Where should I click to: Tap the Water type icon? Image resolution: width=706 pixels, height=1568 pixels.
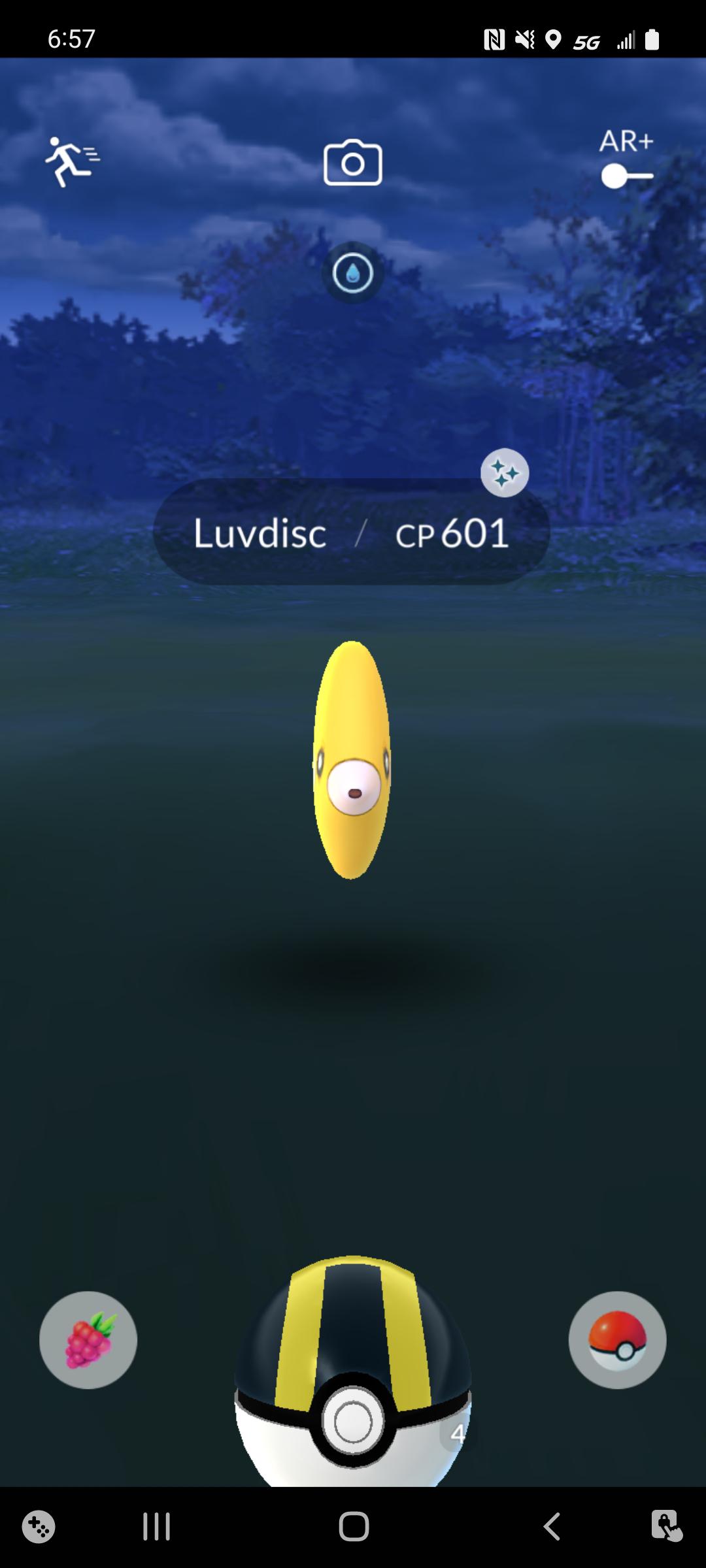click(x=353, y=273)
